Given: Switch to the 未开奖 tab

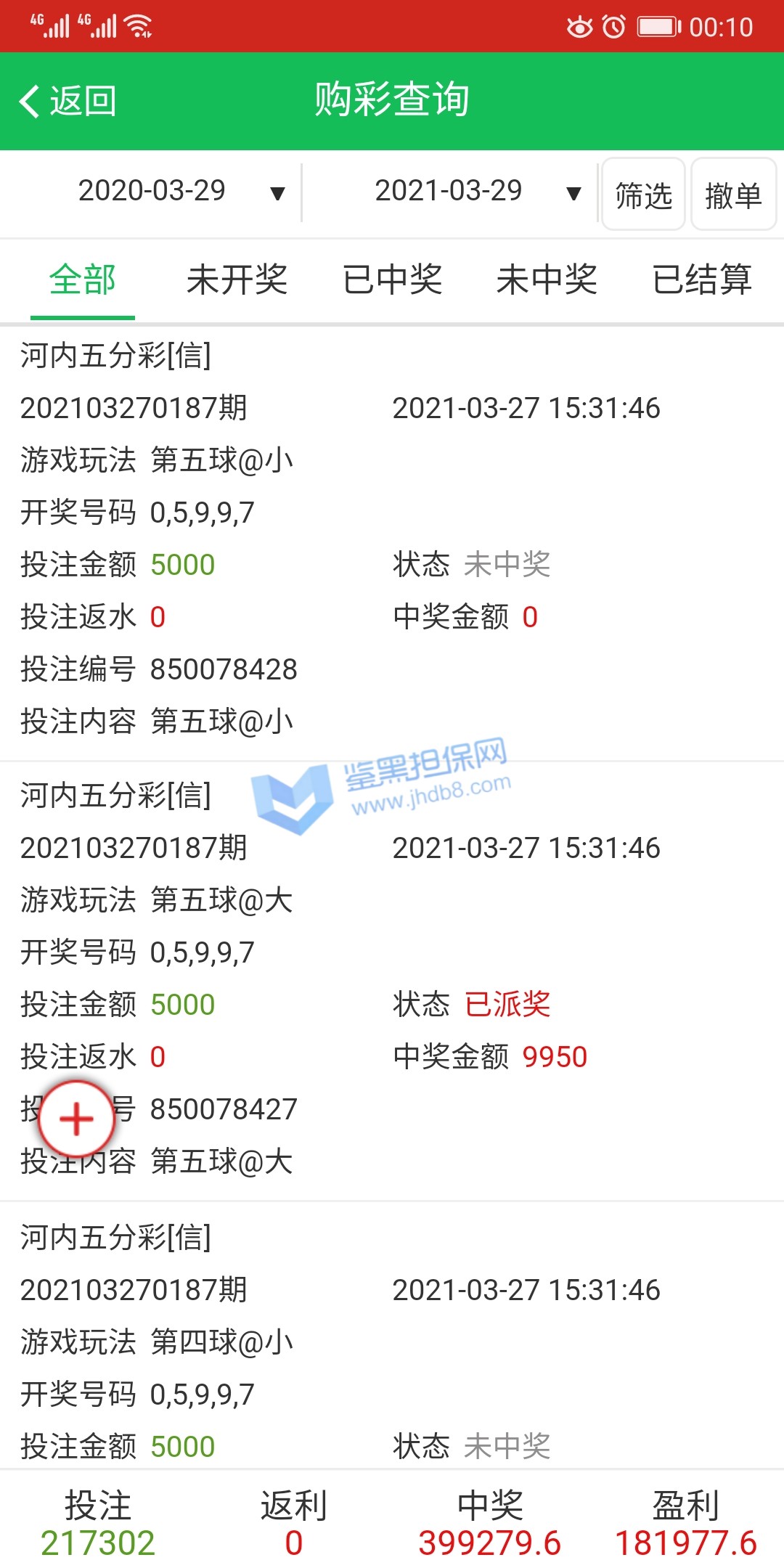Looking at the screenshot, I should (x=237, y=280).
